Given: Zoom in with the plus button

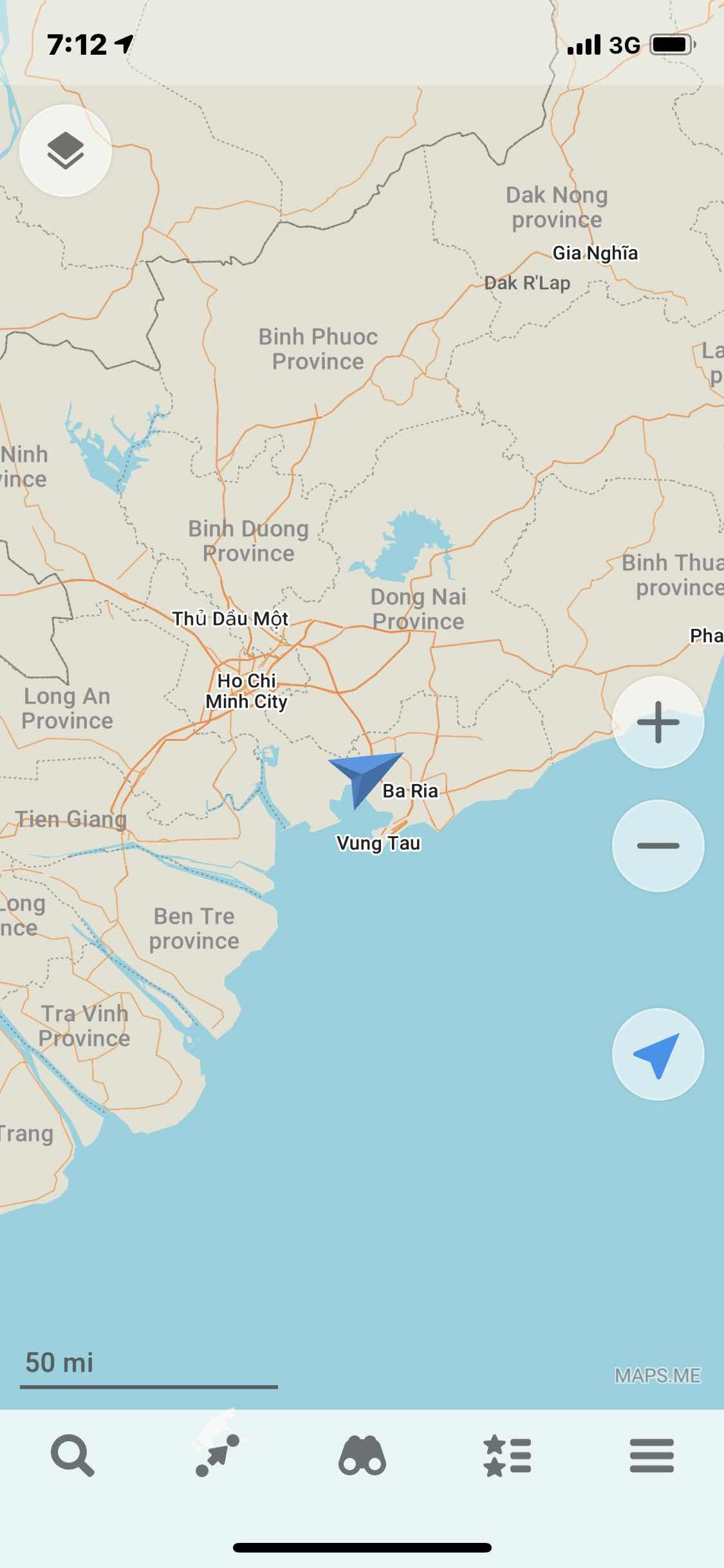Looking at the screenshot, I should click(x=658, y=722).
